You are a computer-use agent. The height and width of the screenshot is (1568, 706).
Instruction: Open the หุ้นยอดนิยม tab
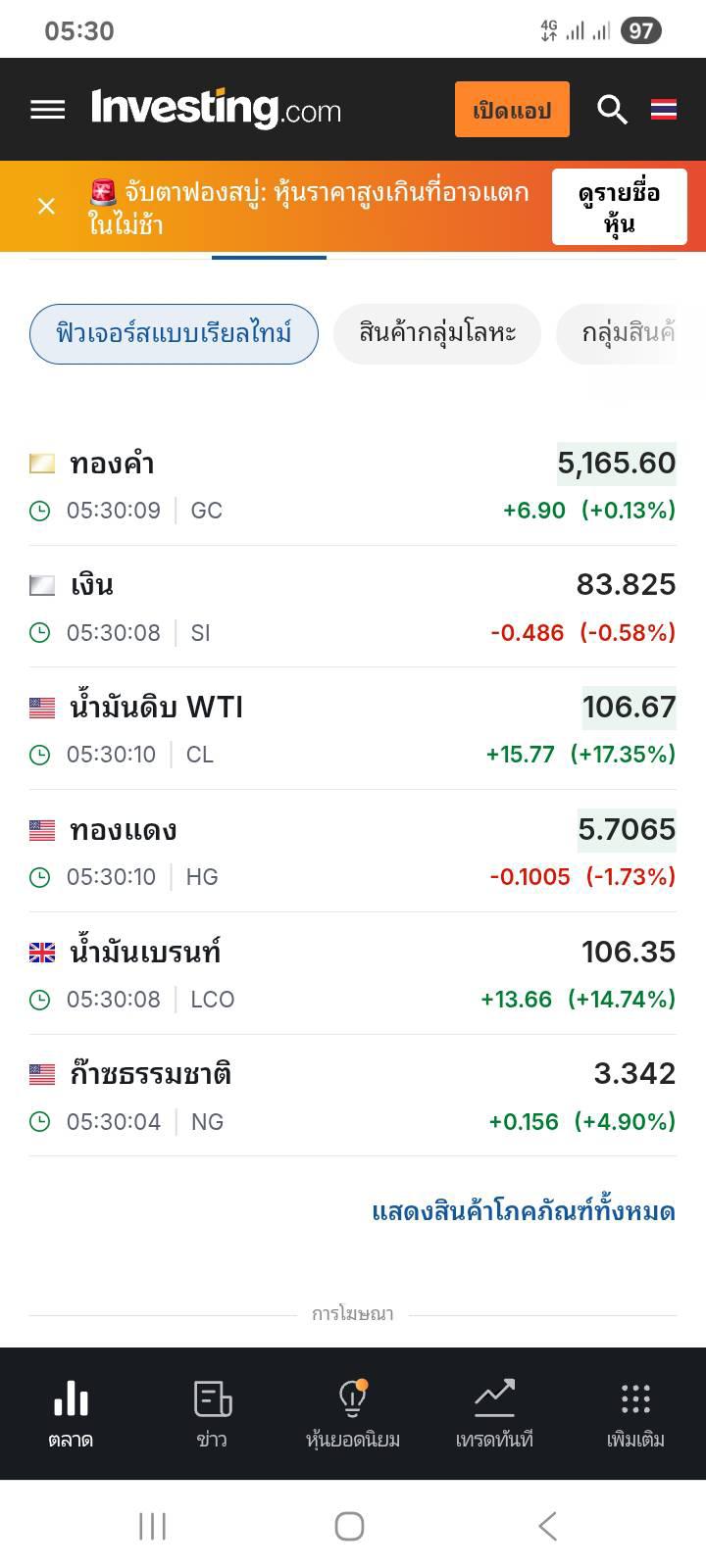(353, 1413)
